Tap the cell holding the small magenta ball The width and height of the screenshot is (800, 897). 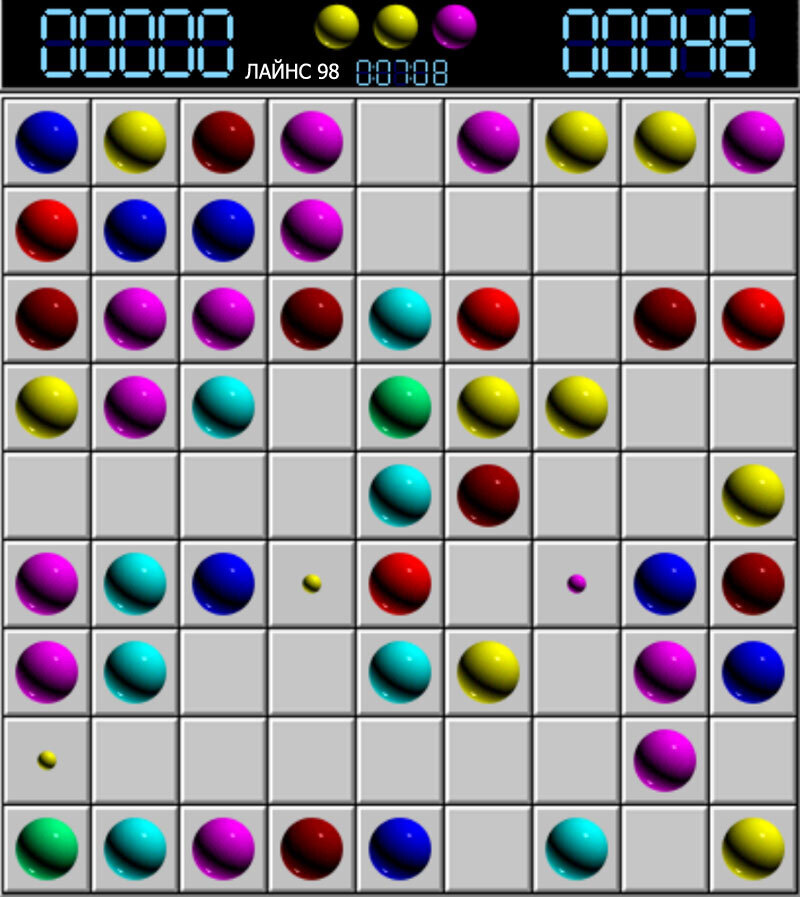point(576,584)
